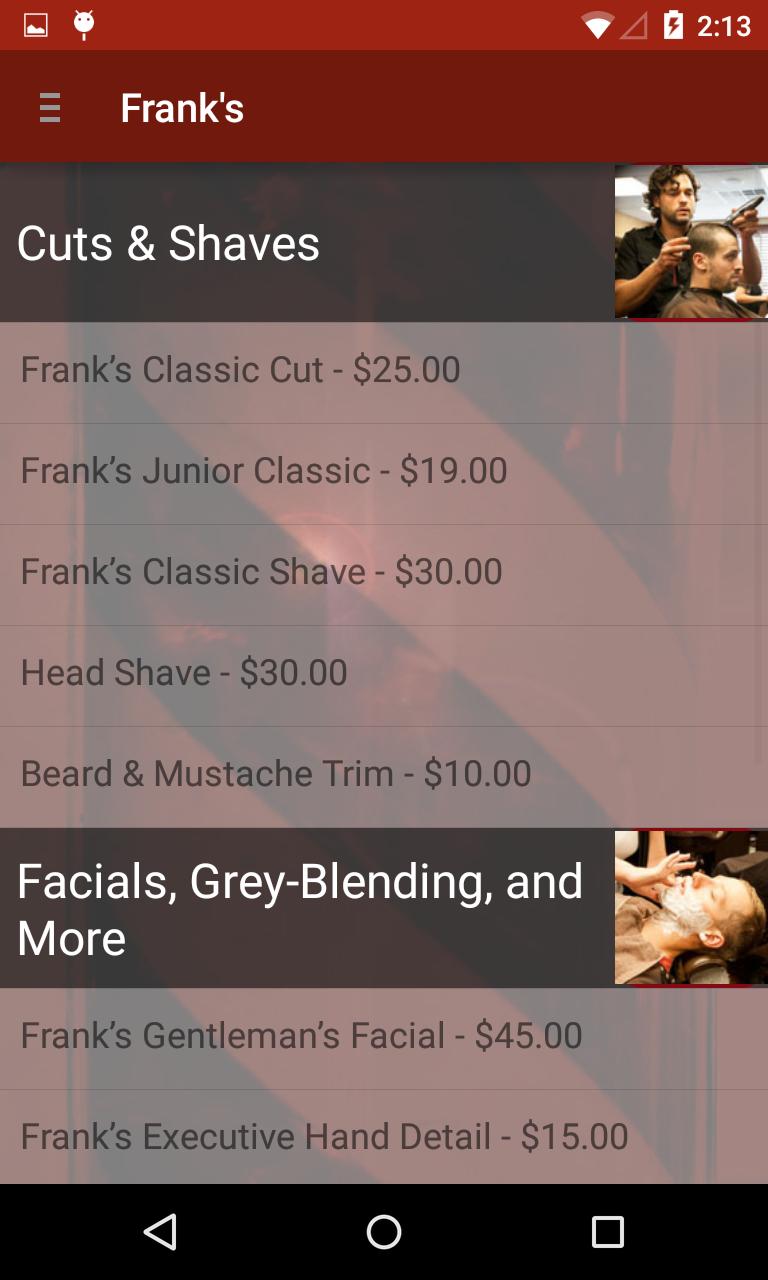The width and height of the screenshot is (768, 1280).
Task: Expand the Cuts & Shaves section
Action: [300, 242]
